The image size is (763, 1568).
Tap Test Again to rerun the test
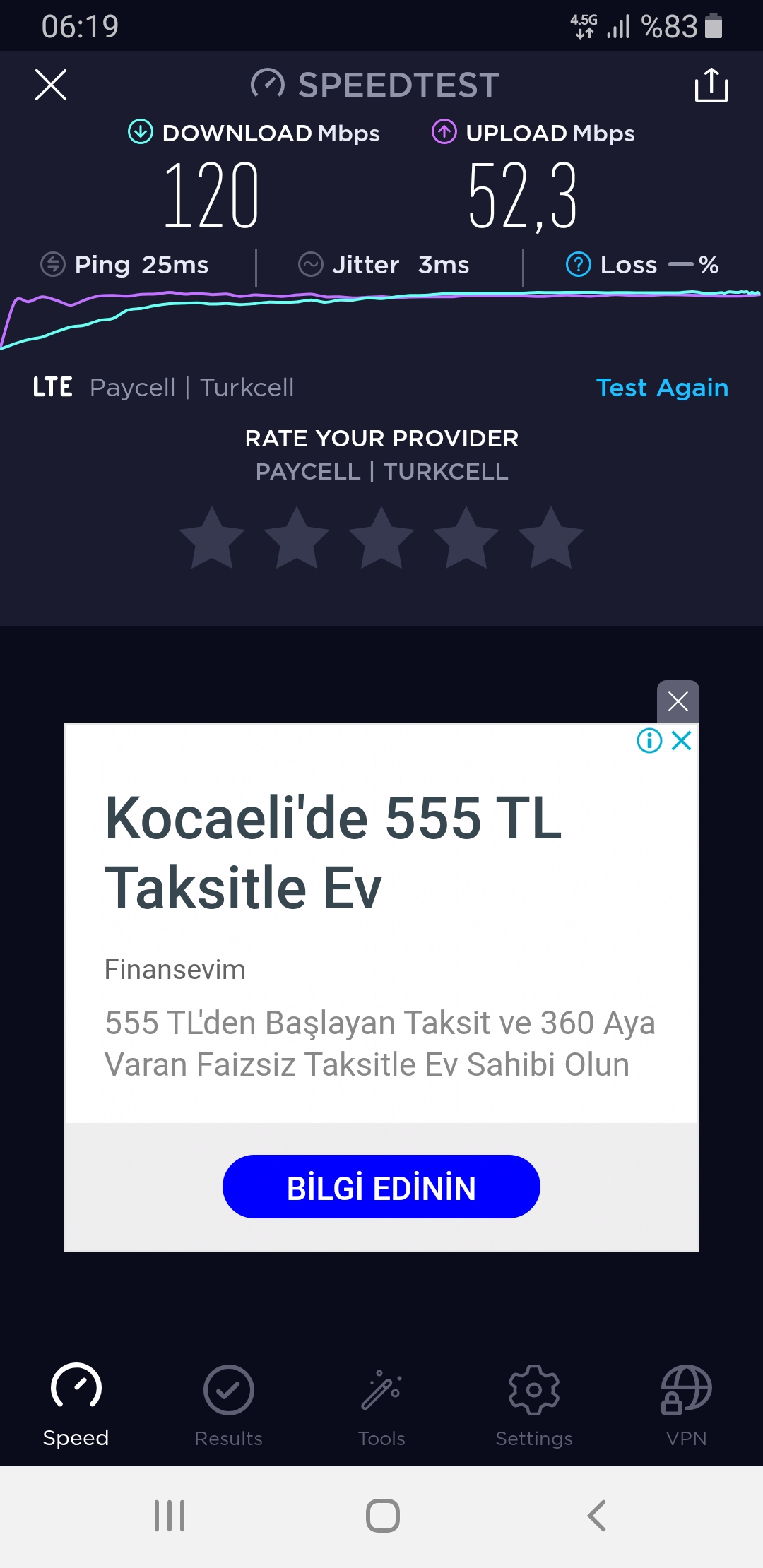click(662, 388)
